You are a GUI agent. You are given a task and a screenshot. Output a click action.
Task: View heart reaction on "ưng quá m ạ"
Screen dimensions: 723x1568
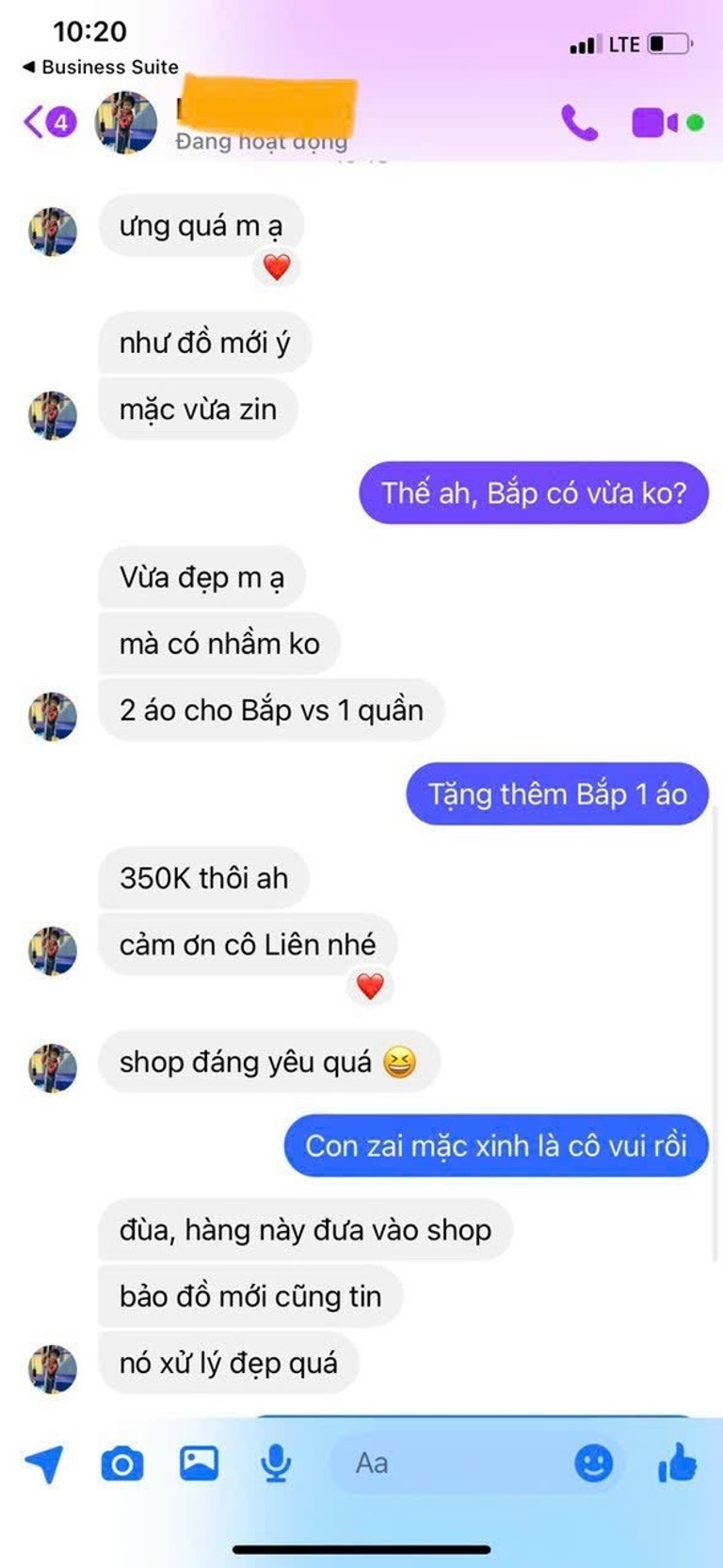276,267
